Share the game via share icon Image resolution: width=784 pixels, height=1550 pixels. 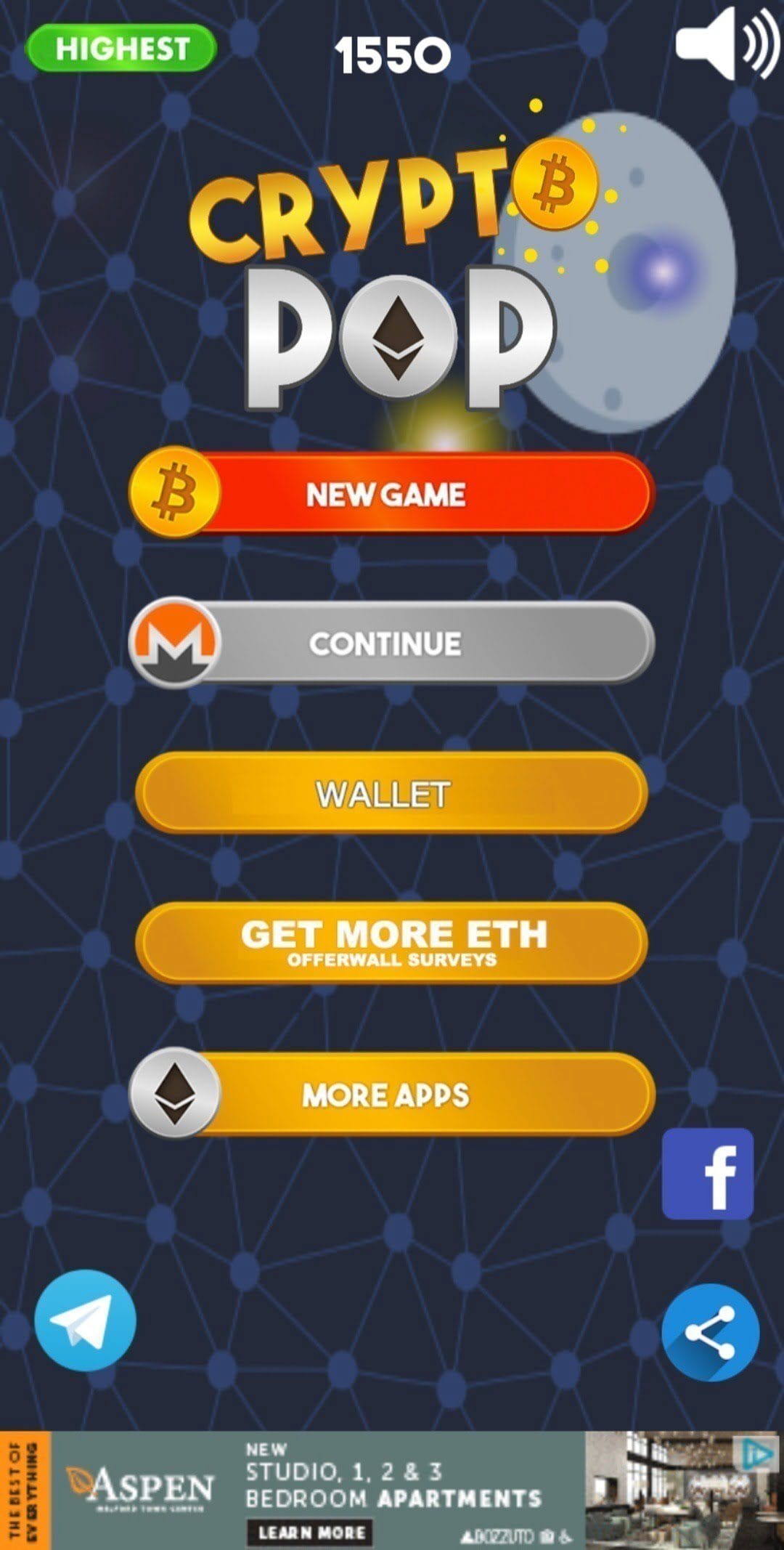coord(711,1331)
